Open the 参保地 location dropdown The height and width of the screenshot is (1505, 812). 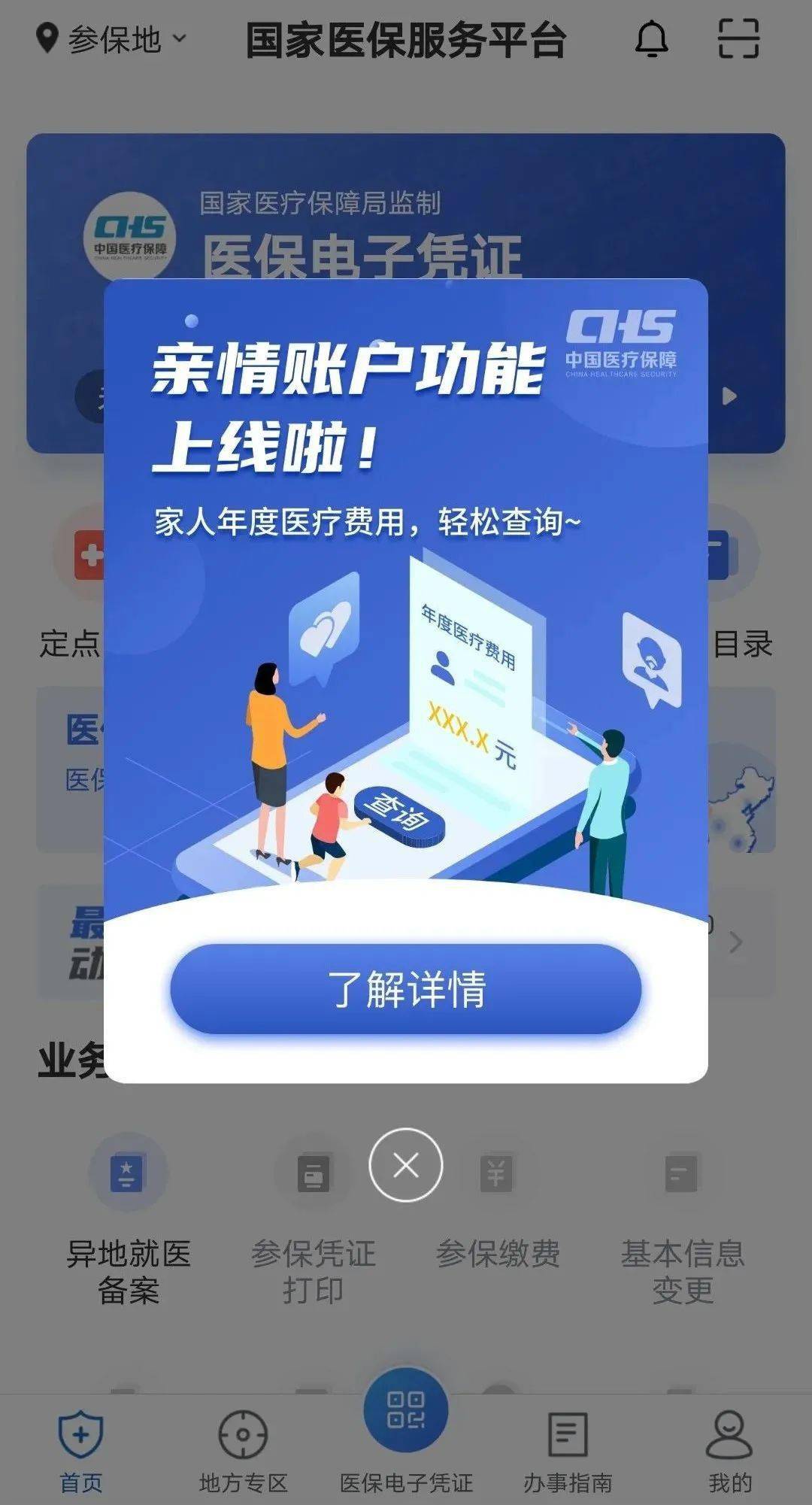tap(111, 39)
